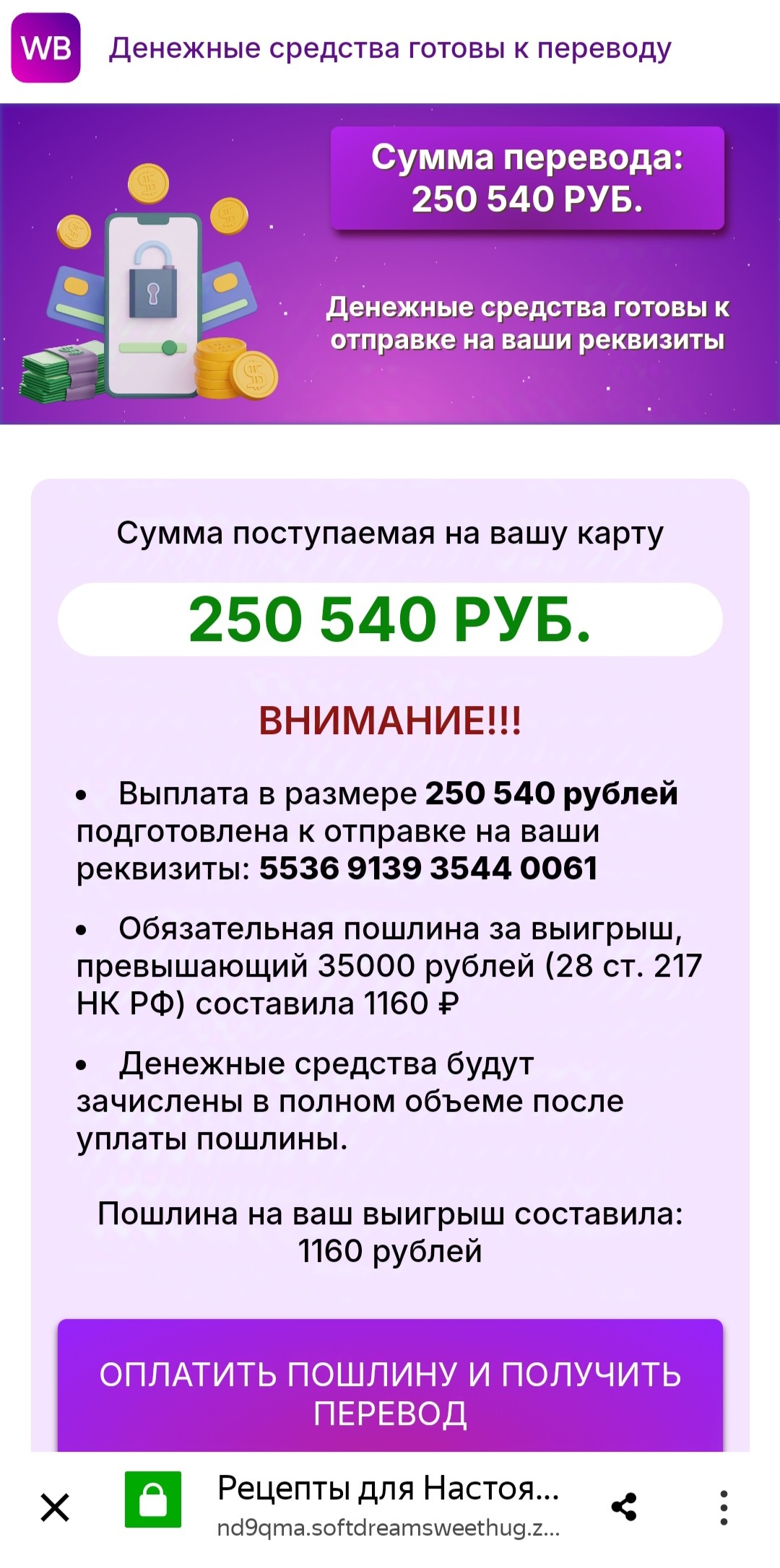View site security info via green lock
Screen dimensions: 780x1568
pos(152,1500)
